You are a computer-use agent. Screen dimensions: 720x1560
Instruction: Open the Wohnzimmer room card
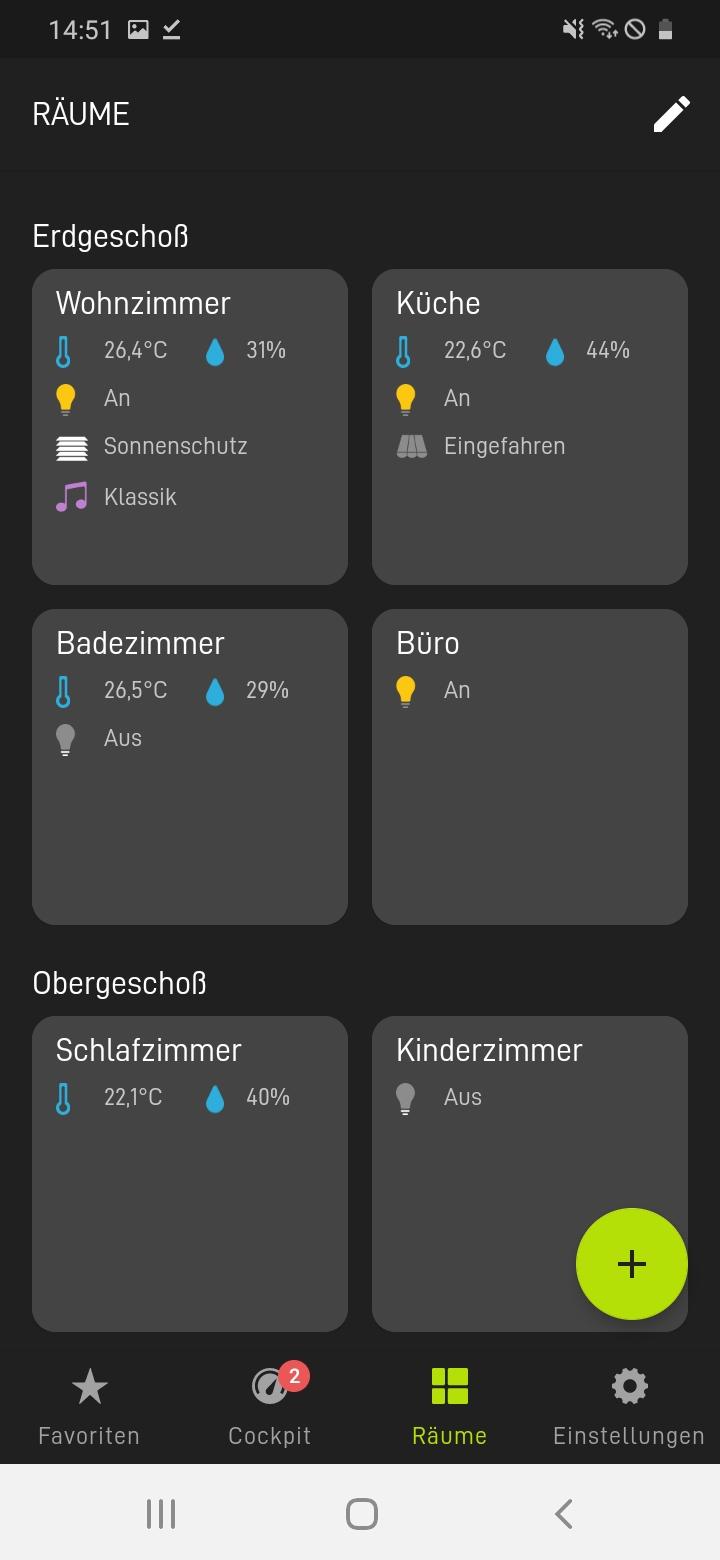click(x=190, y=427)
